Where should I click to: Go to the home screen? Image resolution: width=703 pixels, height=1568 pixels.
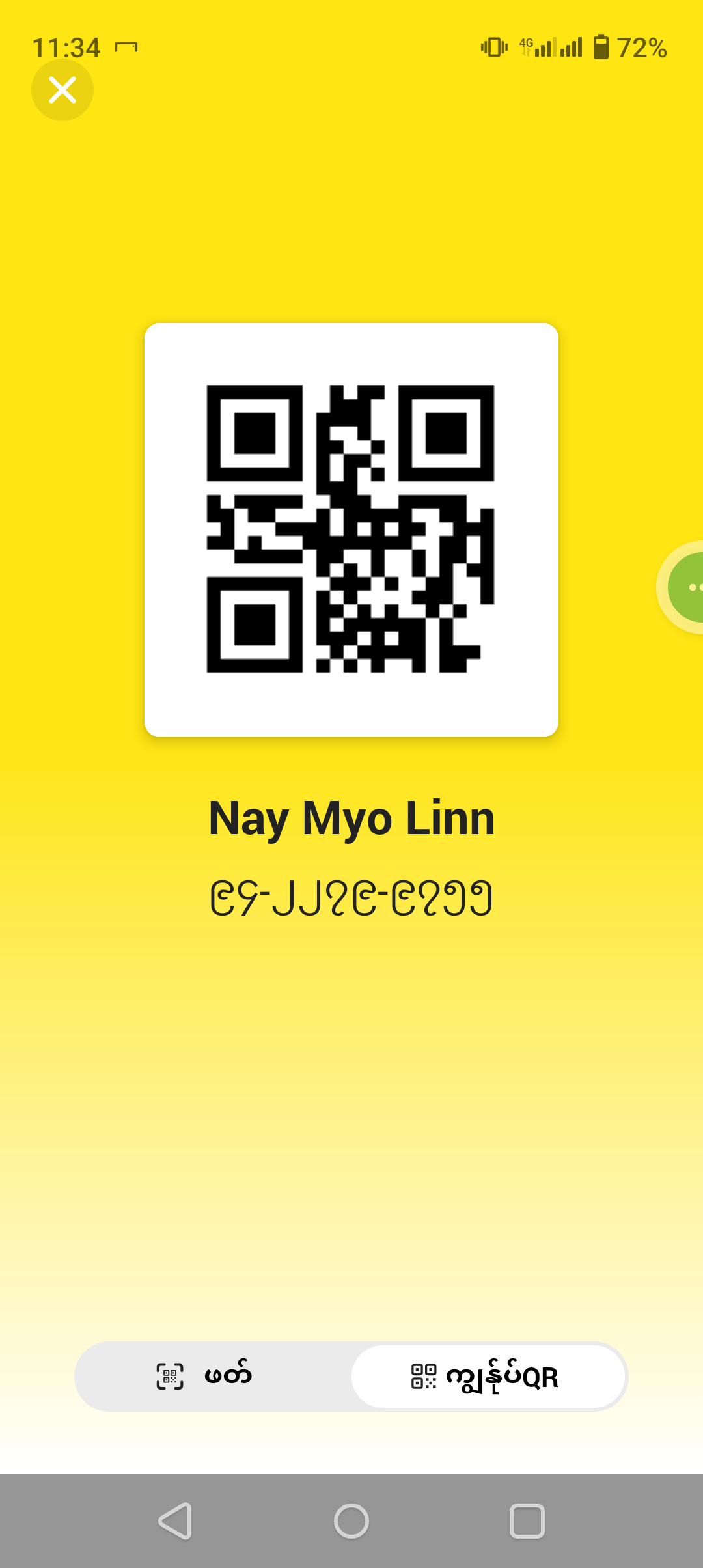(x=351, y=1521)
